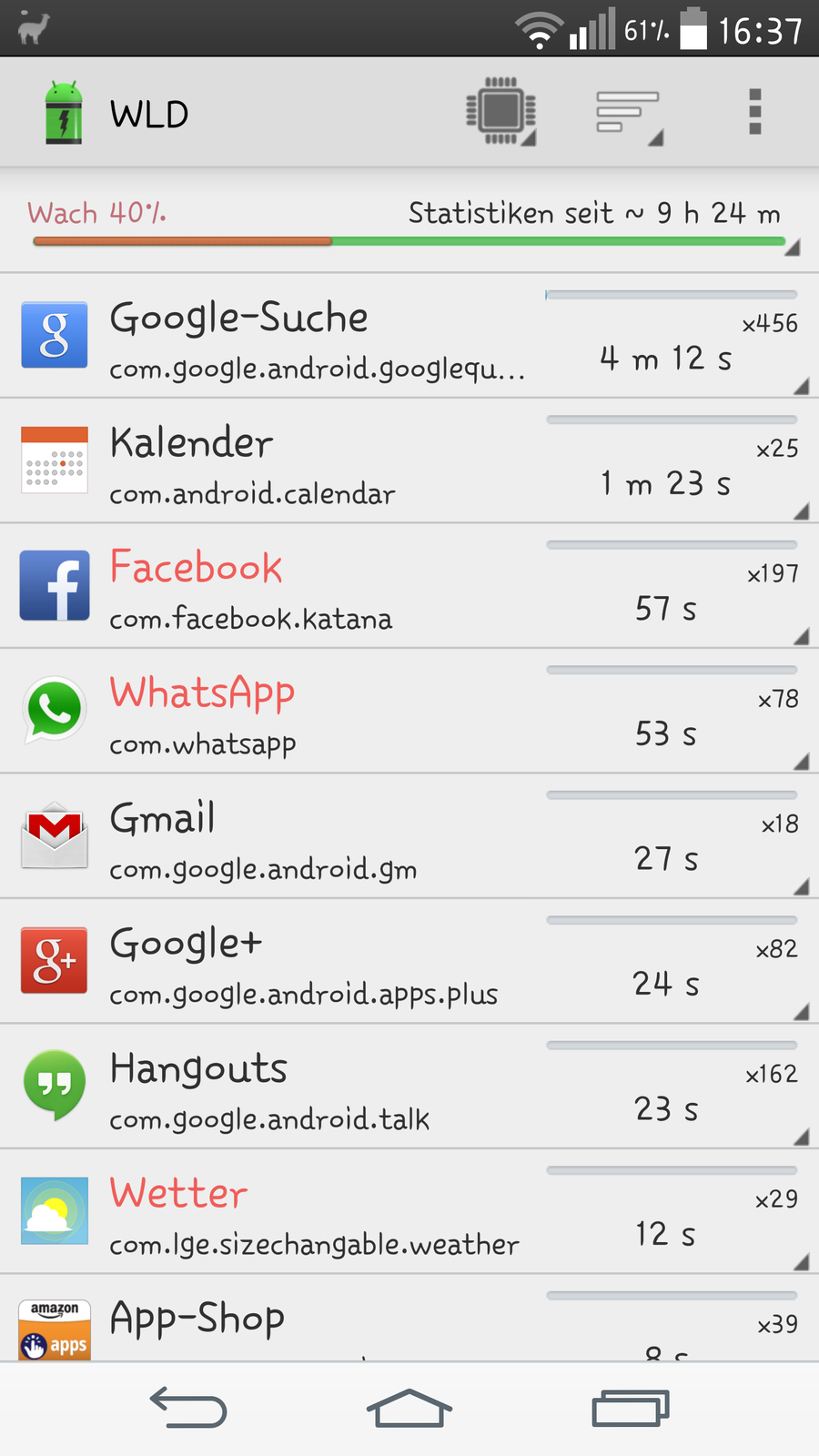This screenshot has height=1456, width=819.
Task: Open the Google-Suche wakelock entry
Action: tap(409, 336)
